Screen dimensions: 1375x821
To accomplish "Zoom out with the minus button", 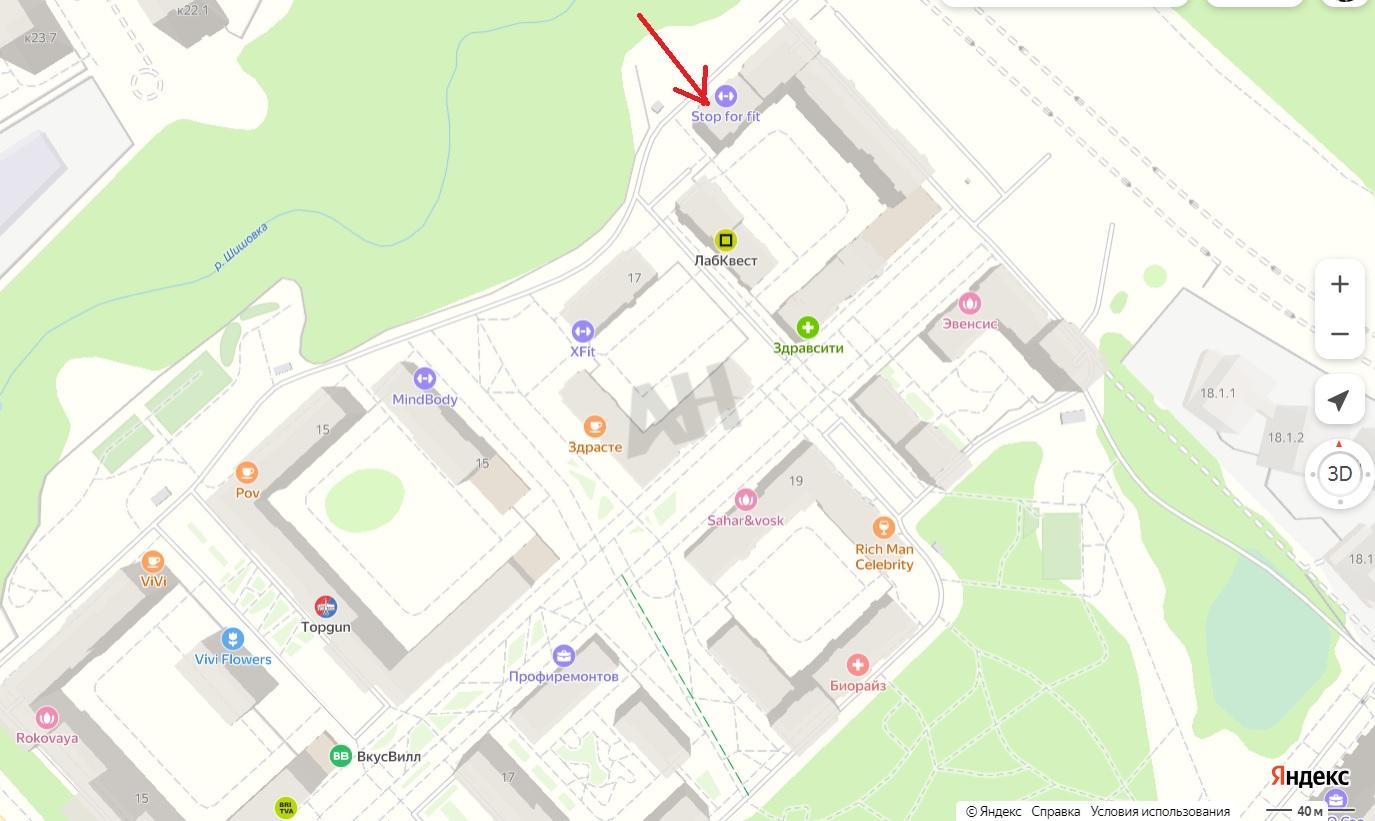I will tap(1339, 334).
